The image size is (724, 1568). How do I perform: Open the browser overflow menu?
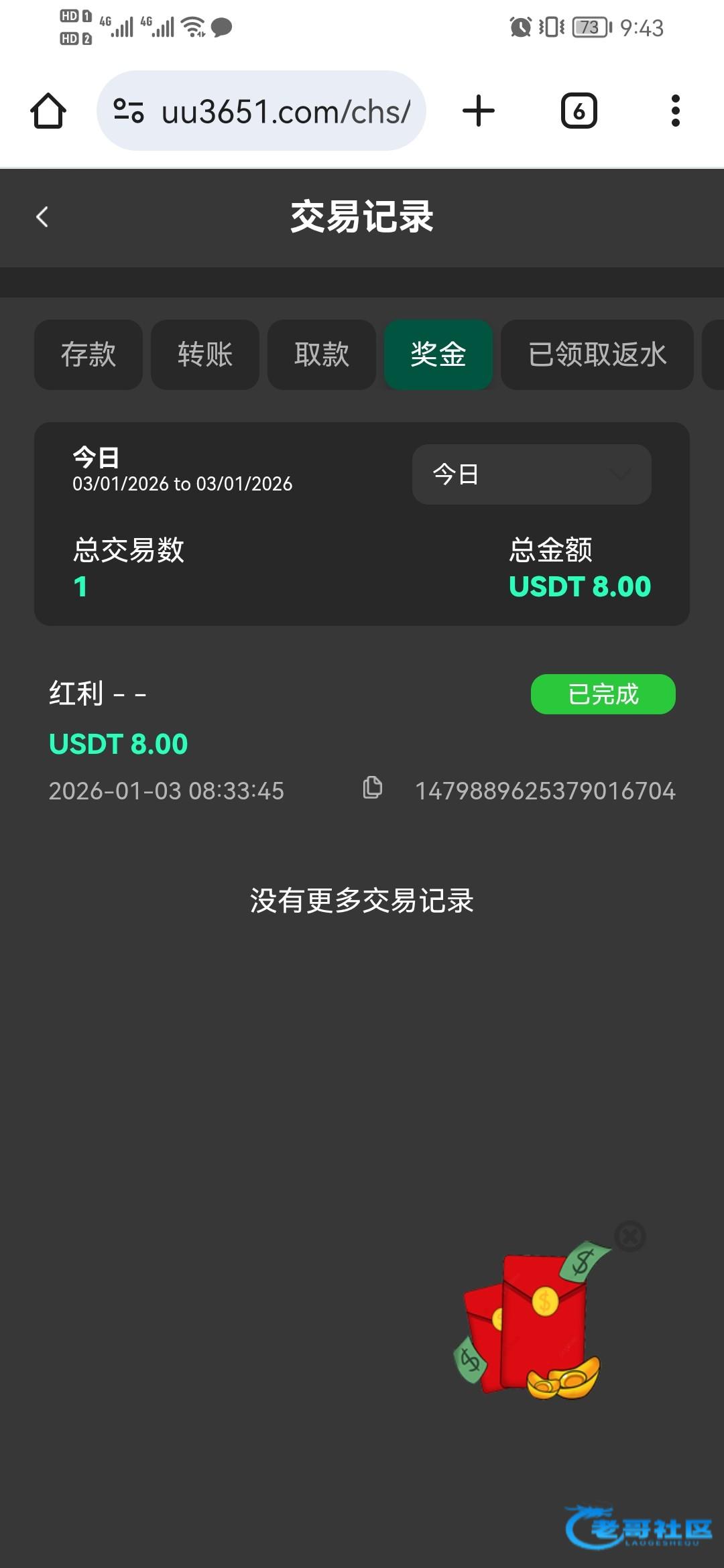click(x=675, y=111)
